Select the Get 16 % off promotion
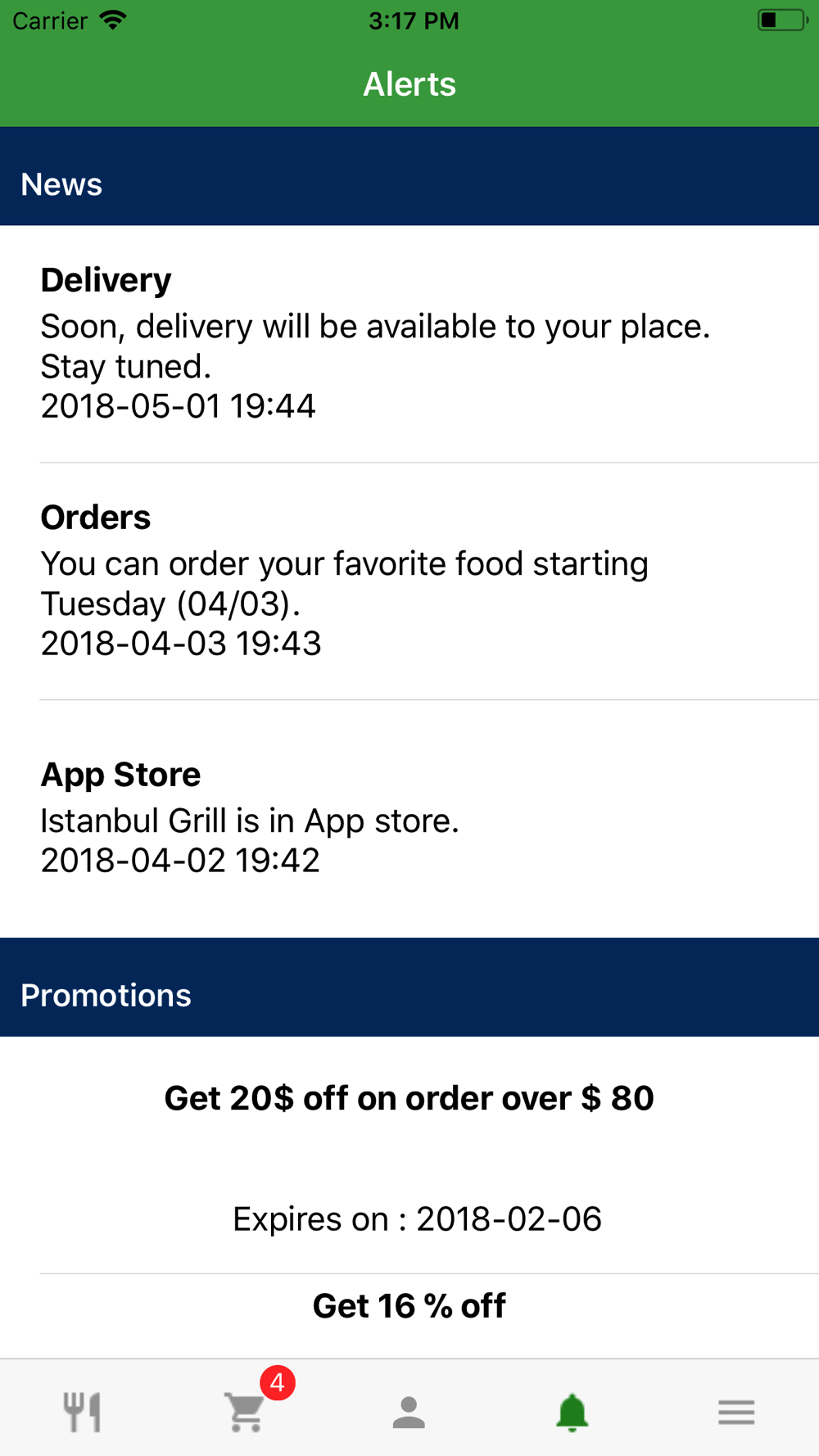Screen dimensions: 819x1456 pos(409,1316)
